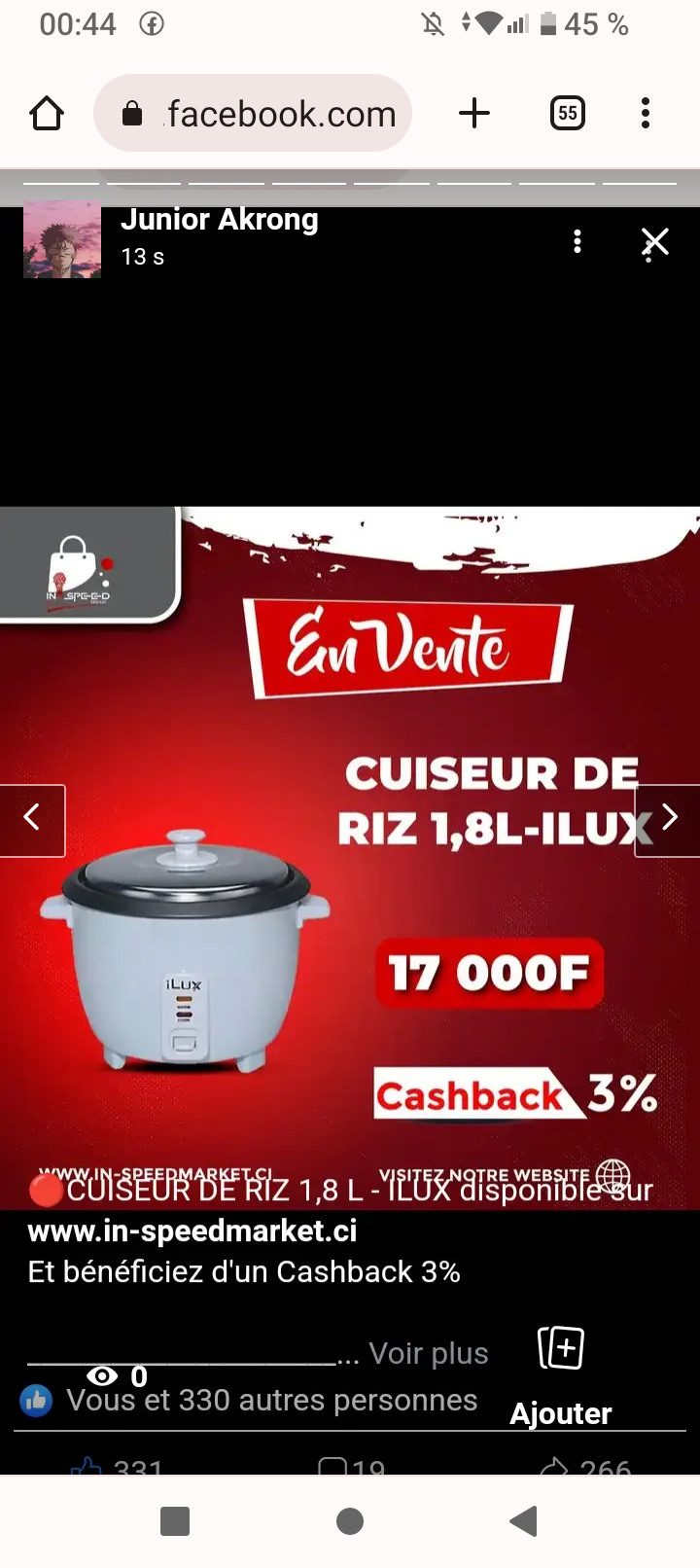The image size is (700, 1568).
Task: Open the browser overflow menu
Action: [x=646, y=114]
